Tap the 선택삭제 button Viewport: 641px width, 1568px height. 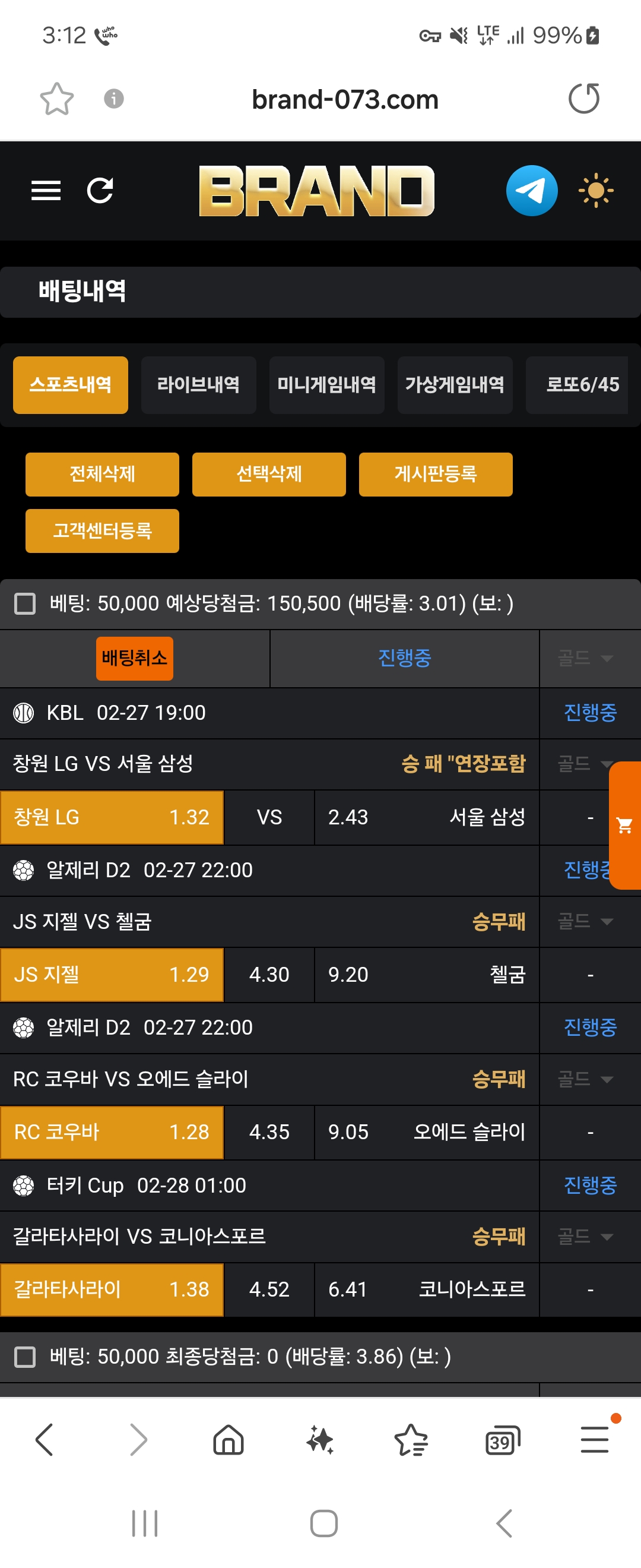point(269,474)
